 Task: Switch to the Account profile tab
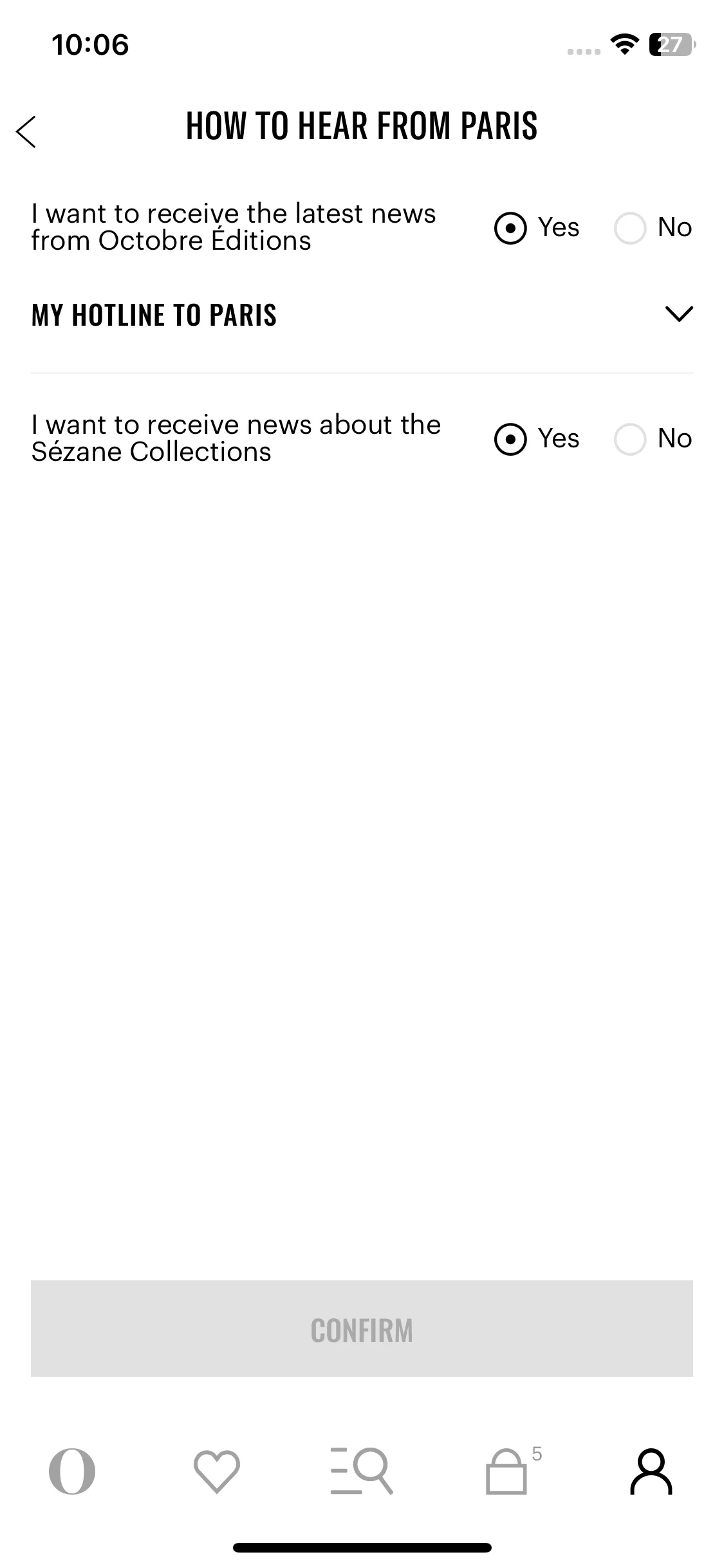pos(651,1472)
